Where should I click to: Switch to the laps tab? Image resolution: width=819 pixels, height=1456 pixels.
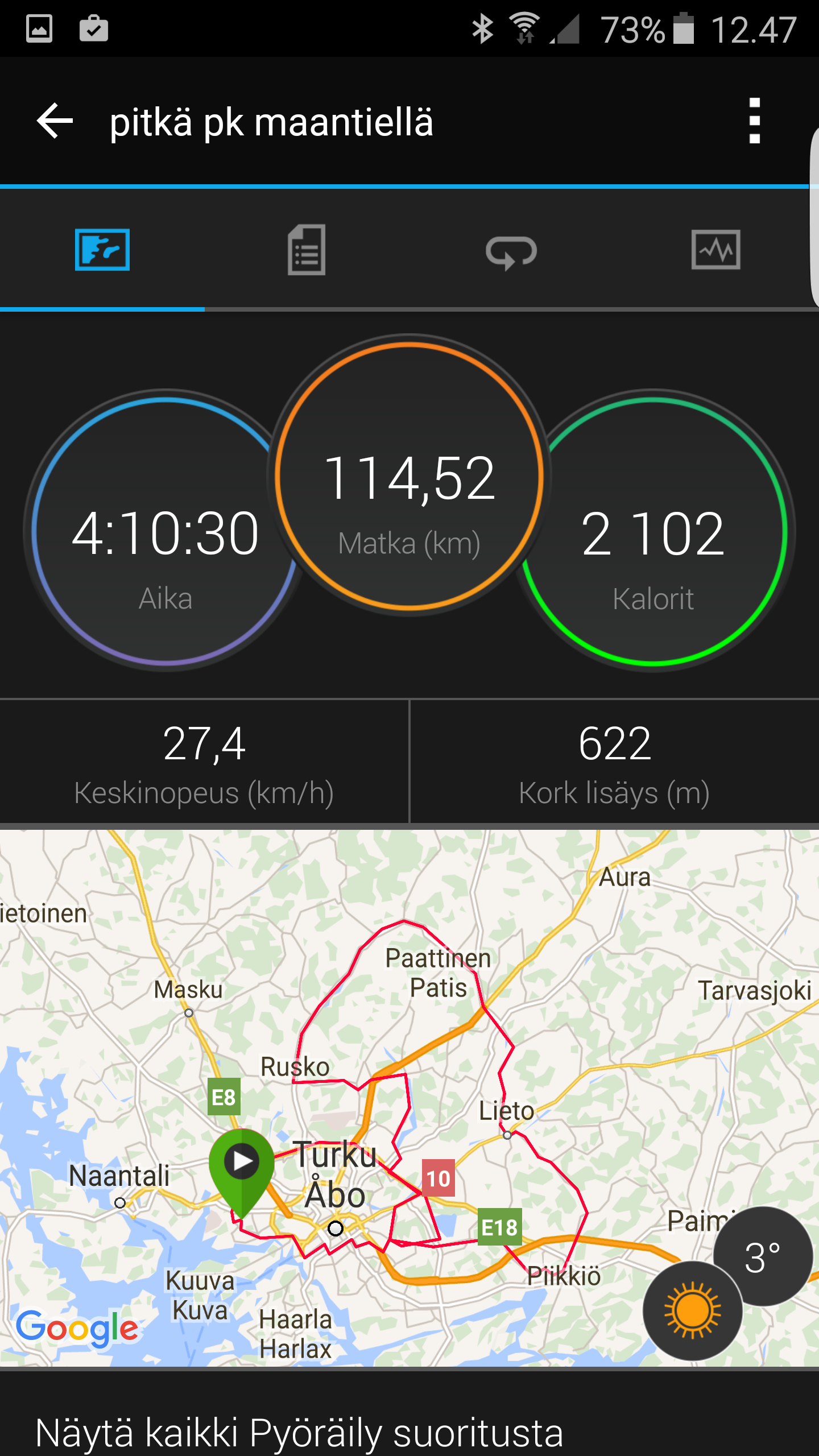coord(511,251)
